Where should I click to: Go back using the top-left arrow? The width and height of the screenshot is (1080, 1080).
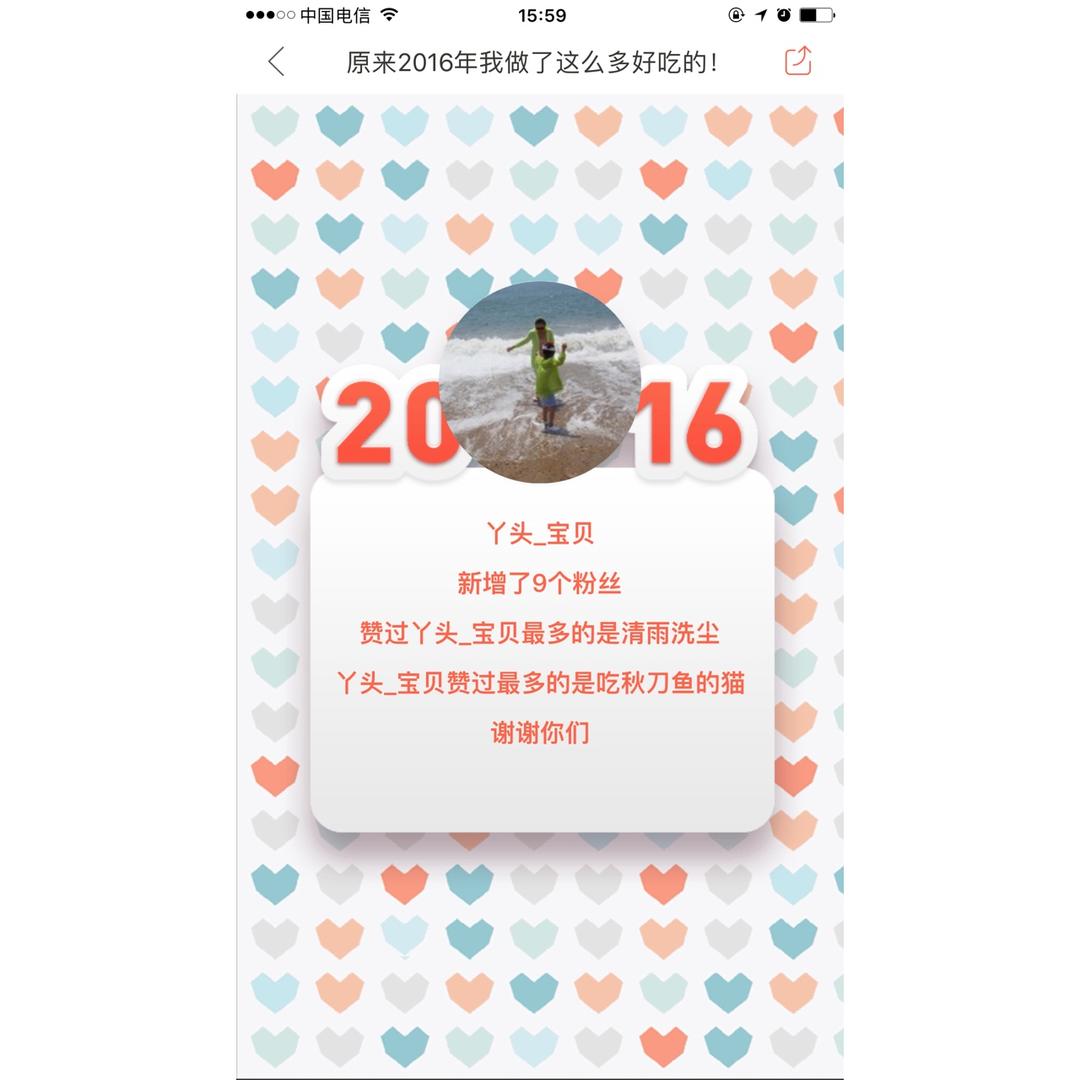(276, 61)
